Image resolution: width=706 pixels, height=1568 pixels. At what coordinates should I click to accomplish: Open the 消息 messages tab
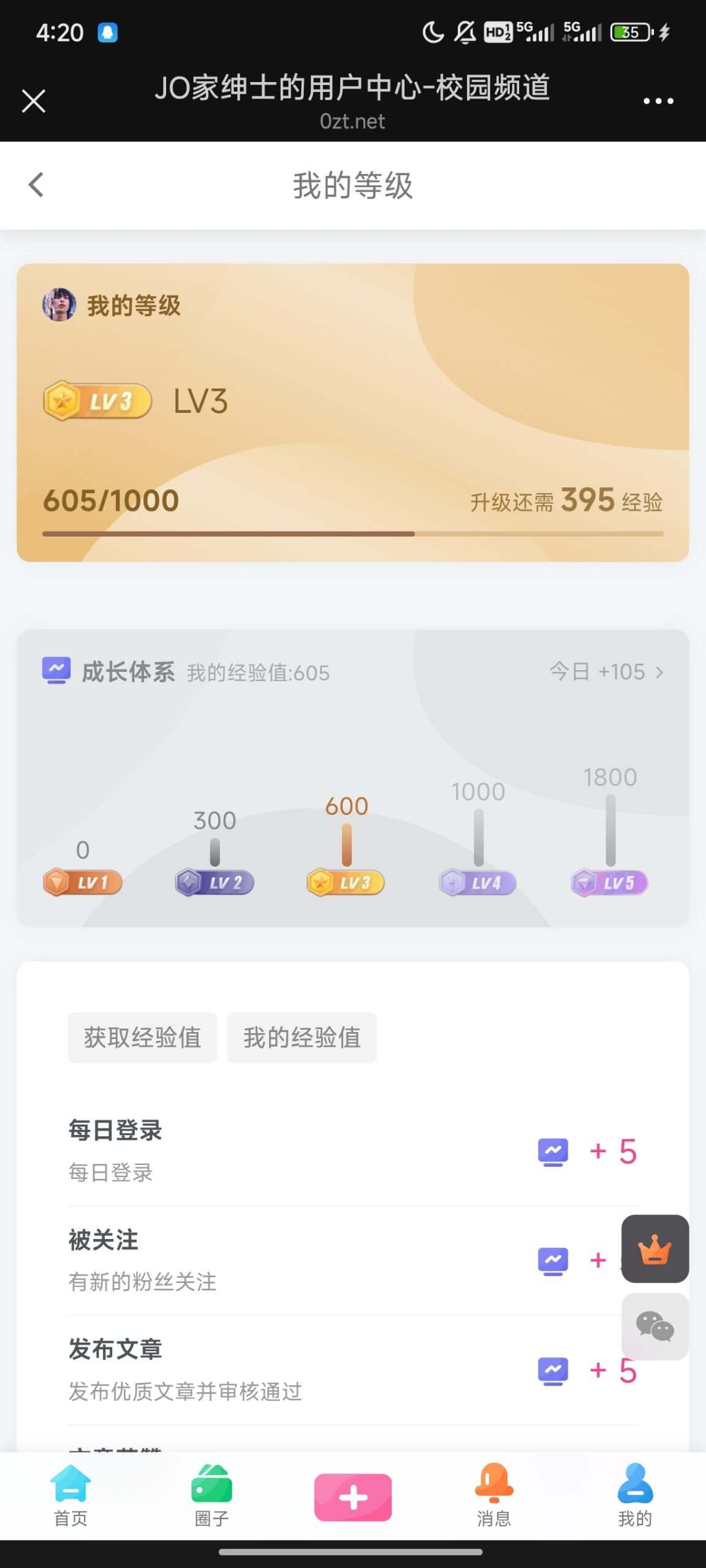(x=494, y=1494)
